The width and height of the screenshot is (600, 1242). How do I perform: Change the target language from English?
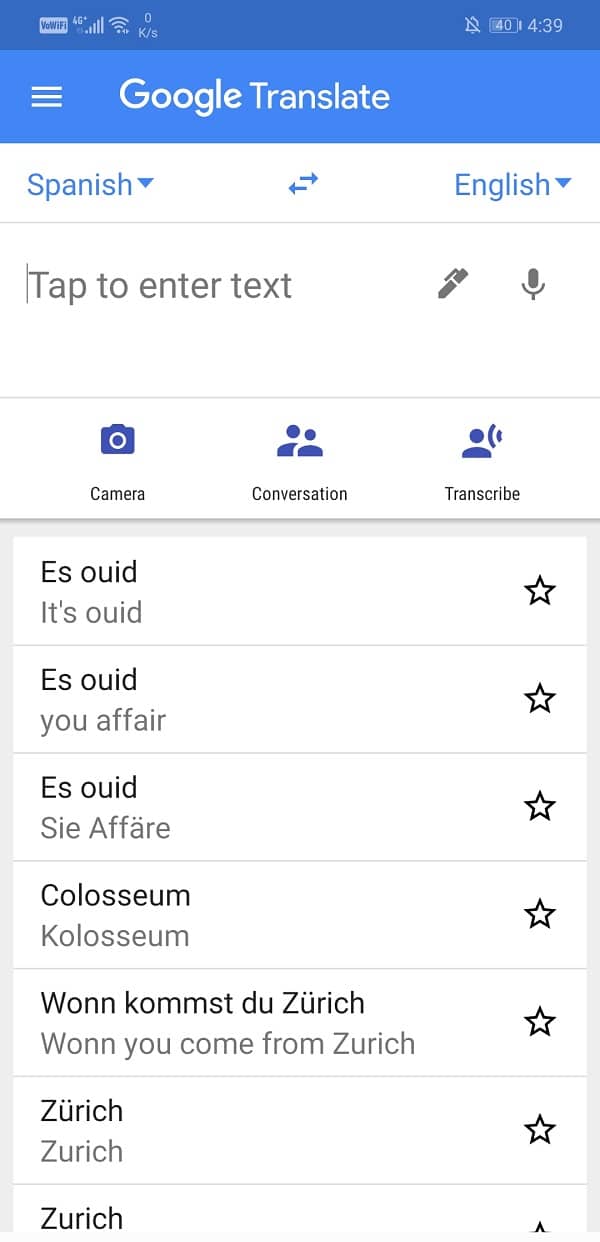[512, 185]
